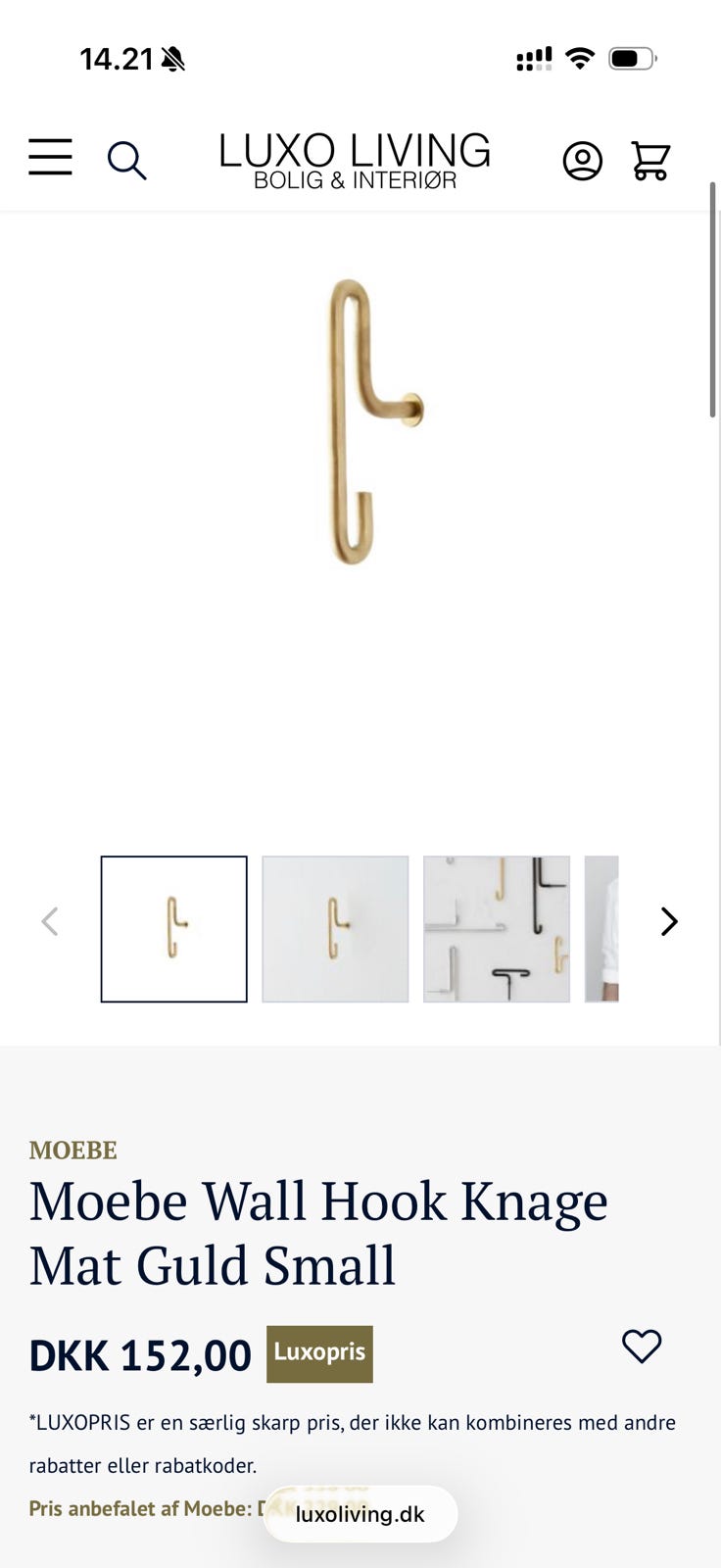Image resolution: width=721 pixels, height=1568 pixels.
Task: Select the second hook thumbnail on grey
Action: (335, 929)
